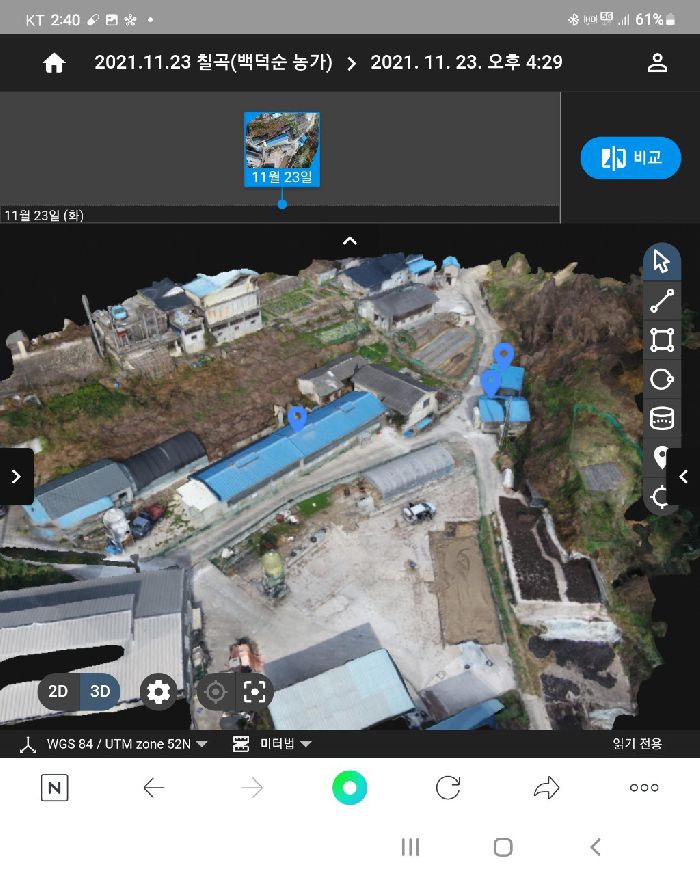The width and height of the screenshot is (700, 875).
Task: Activate the circle measurement tool
Action: point(661,379)
